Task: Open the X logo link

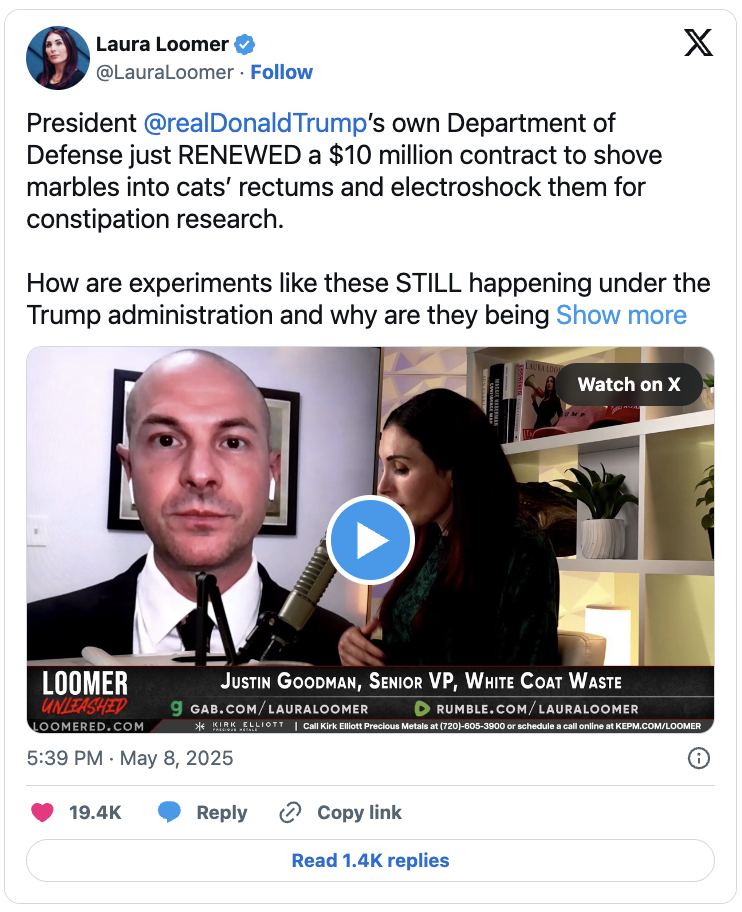Action: (x=697, y=42)
